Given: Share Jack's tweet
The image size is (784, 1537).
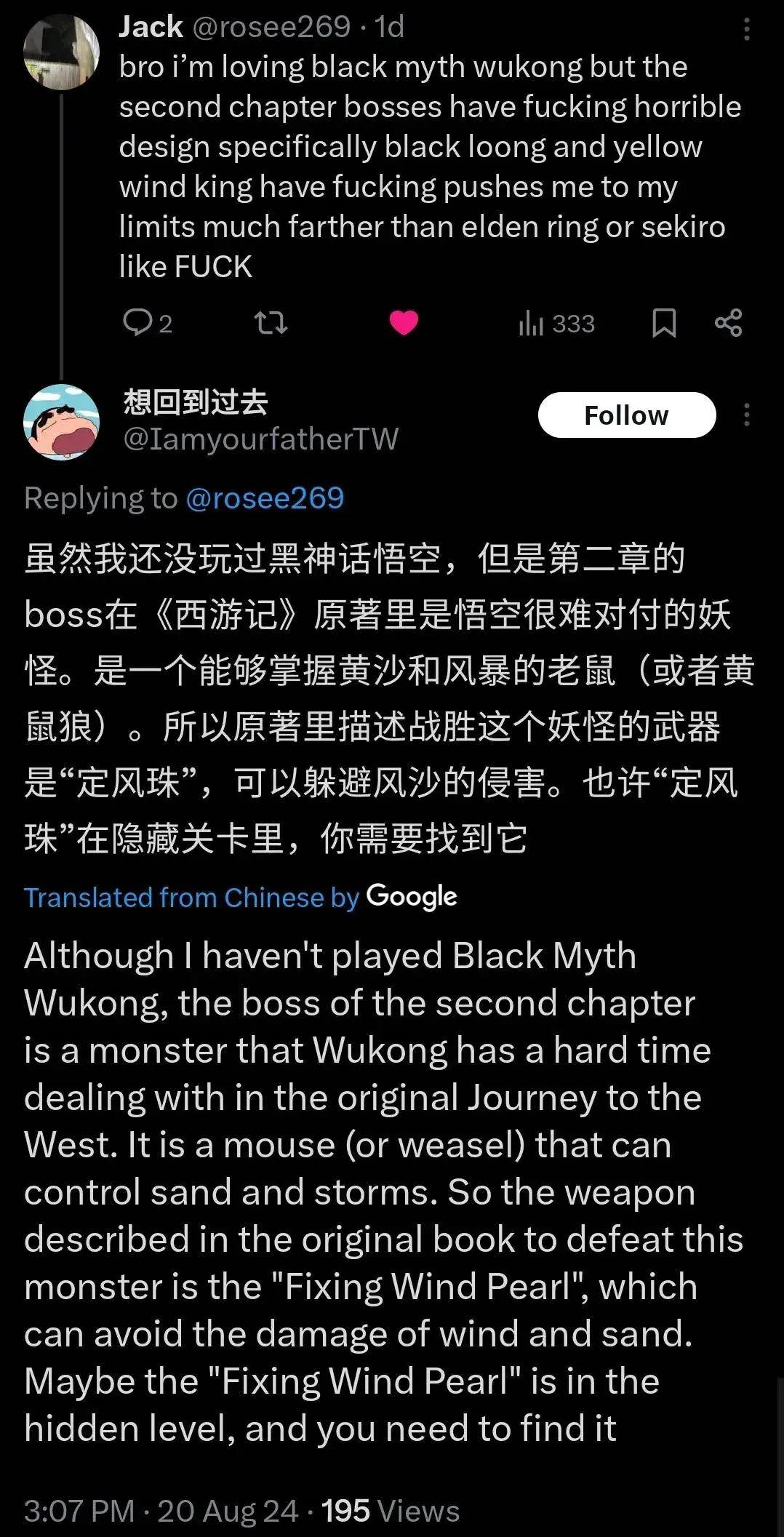Looking at the screenshot, I should [x=728, y=322].
